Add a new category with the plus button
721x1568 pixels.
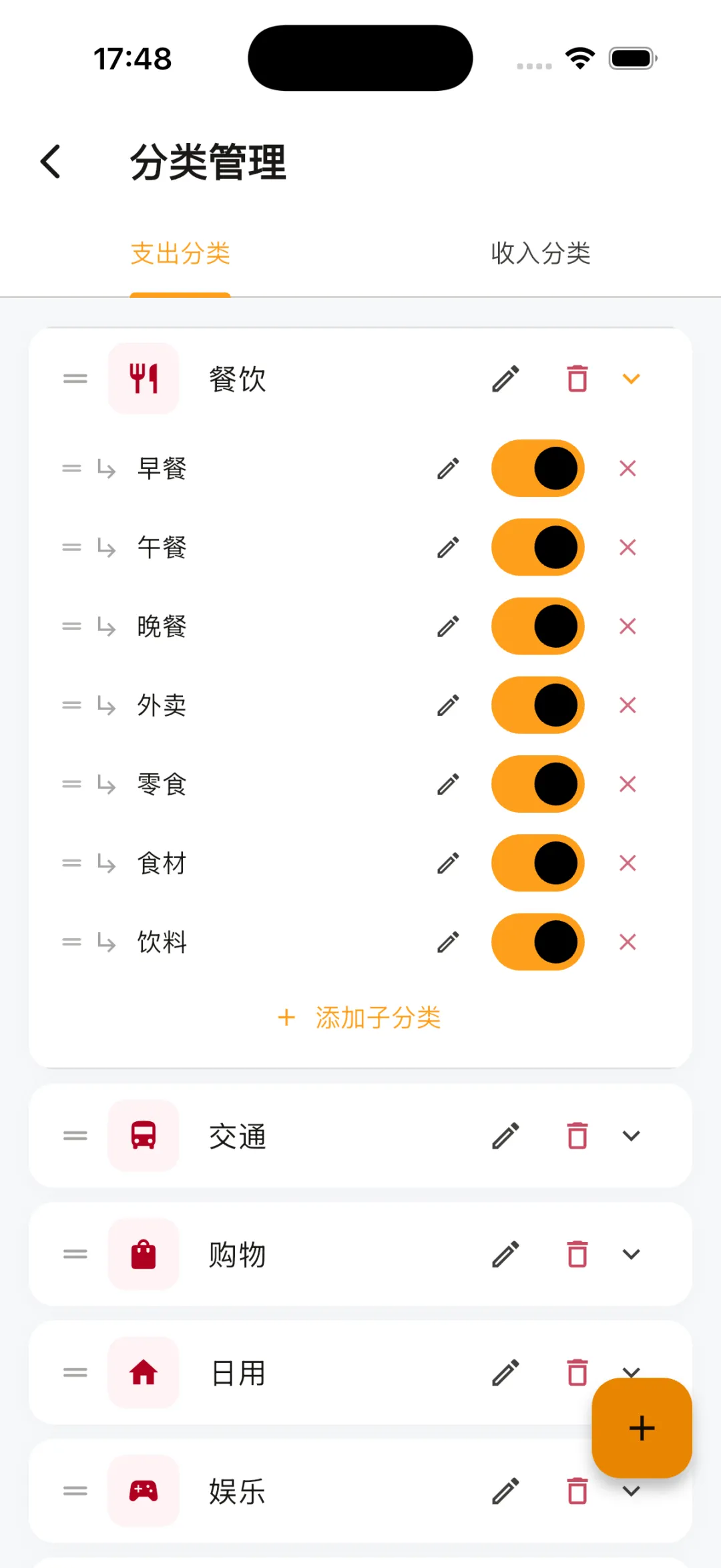coord(642,1428)
